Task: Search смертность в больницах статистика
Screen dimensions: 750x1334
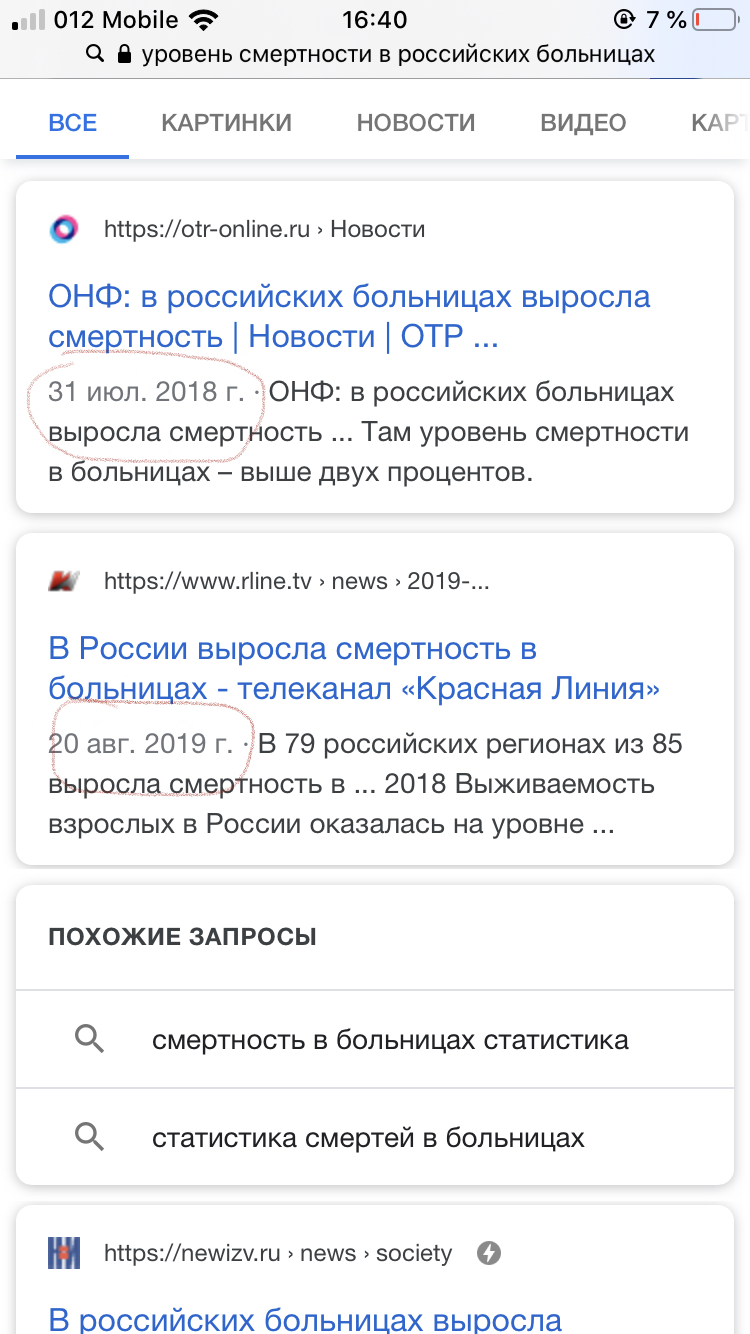Action: pos(390,1040)
